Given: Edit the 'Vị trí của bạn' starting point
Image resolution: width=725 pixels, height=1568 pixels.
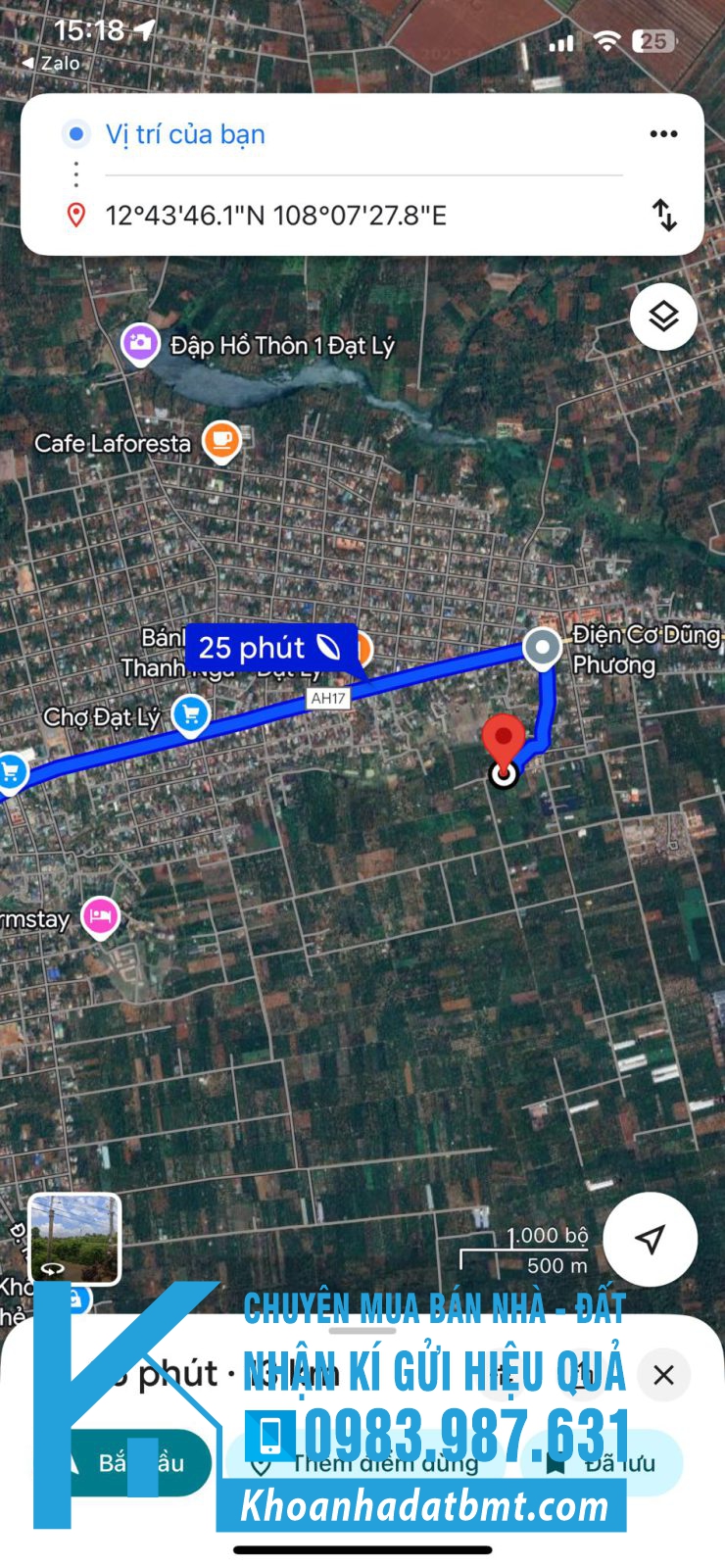Looking at the screenshot, I should click(363, 134).
